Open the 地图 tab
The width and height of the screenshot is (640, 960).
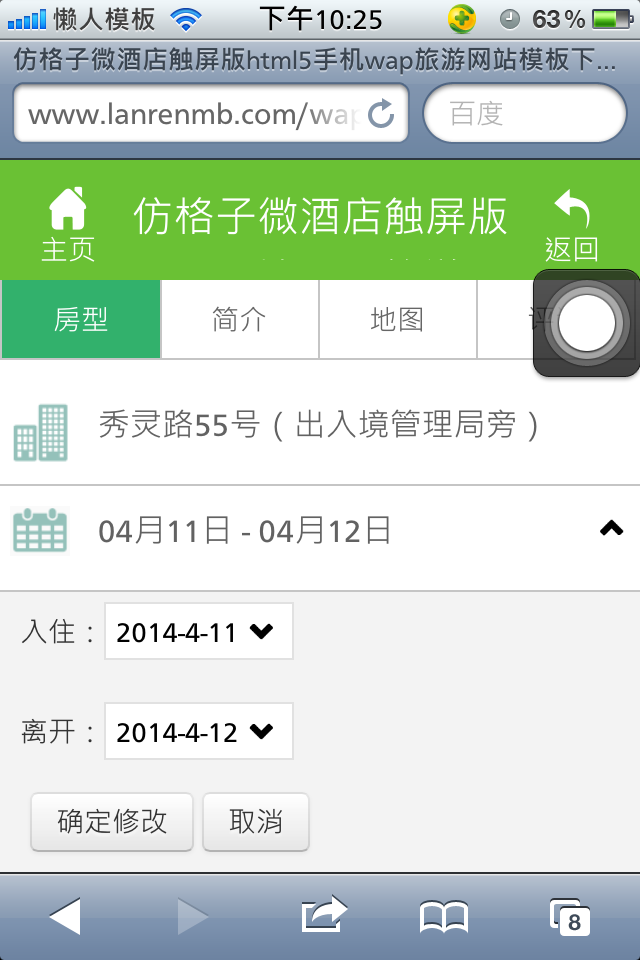coord(397,320)
